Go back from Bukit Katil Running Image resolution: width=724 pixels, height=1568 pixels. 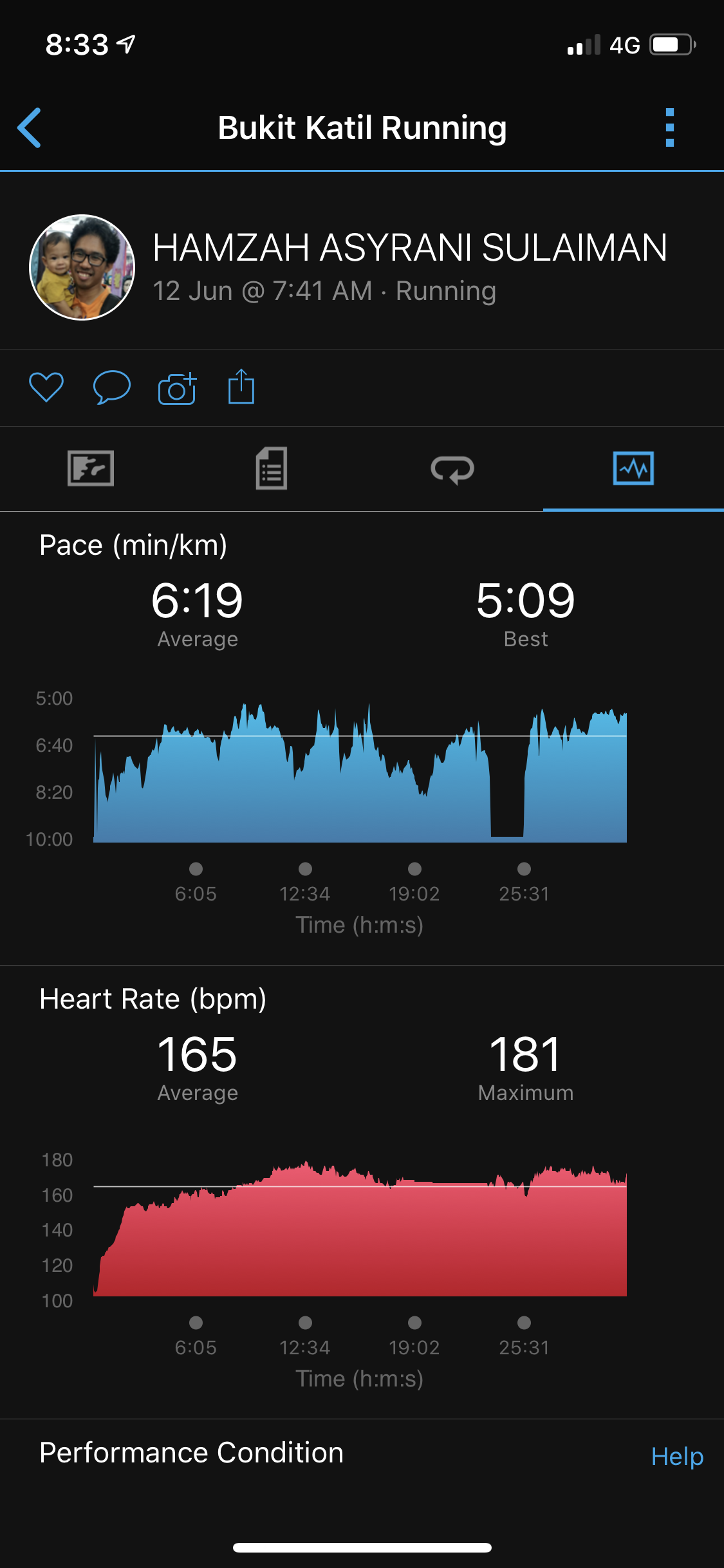tap(30, 127)
